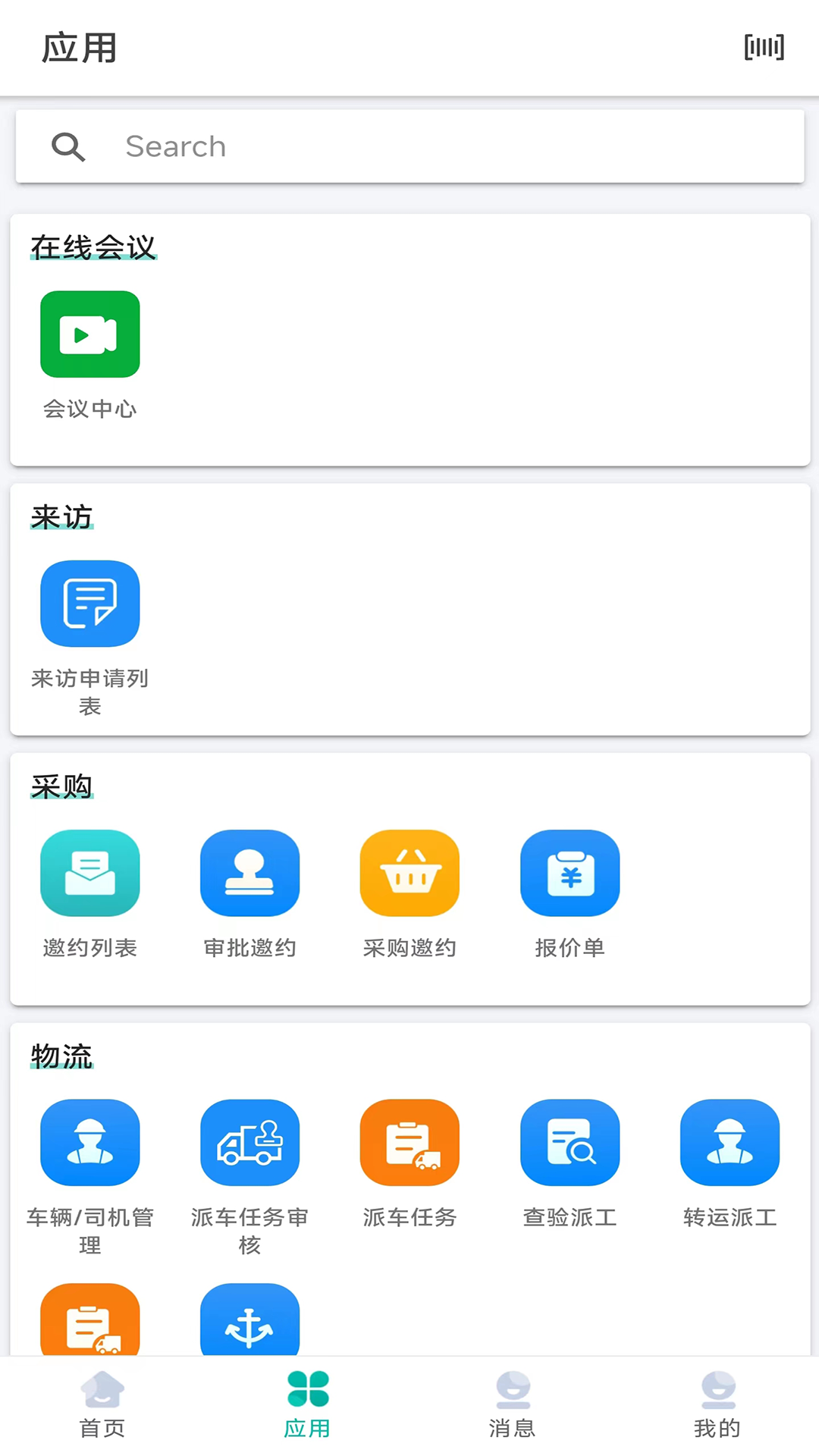Image resolution: width=819 pixels, height=1456 pixels.
Task: Select the 应用 tab
Action: [308, 1404]
